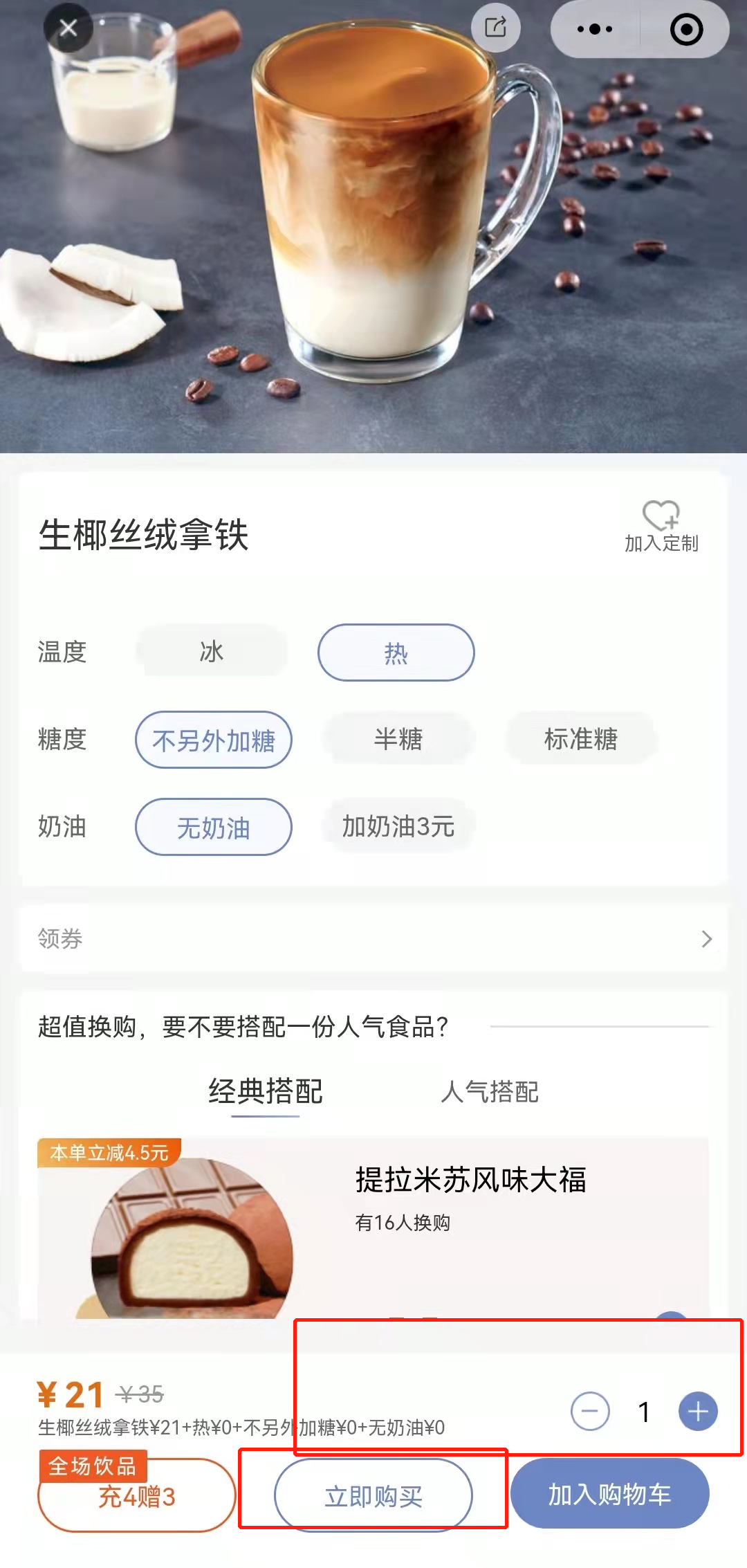Click the minus icon to decrease quantity
The image size is (747, 1568).
(591, 1410)
